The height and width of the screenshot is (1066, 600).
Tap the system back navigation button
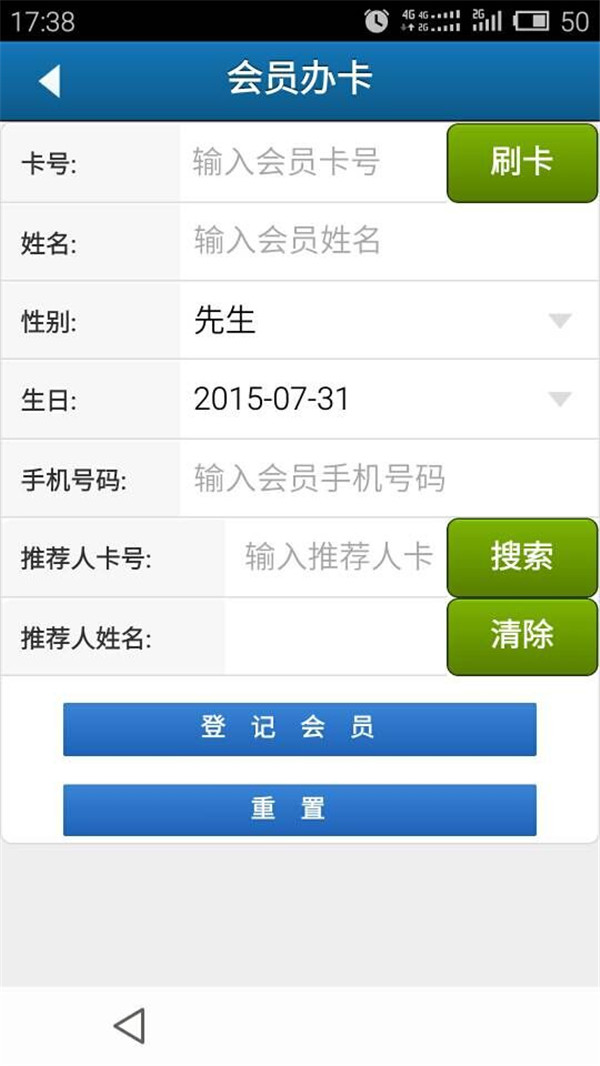coord(129,1025)
